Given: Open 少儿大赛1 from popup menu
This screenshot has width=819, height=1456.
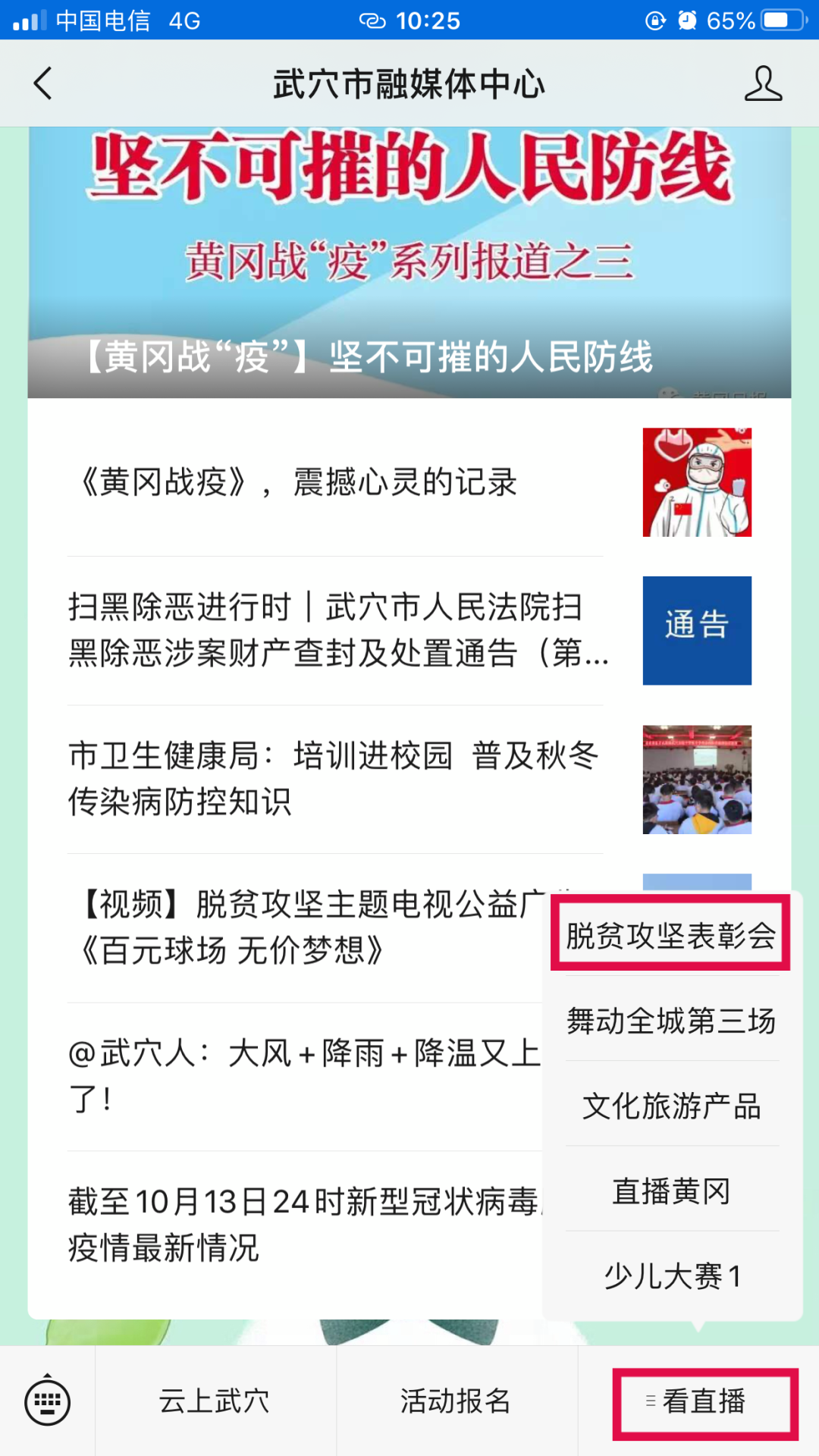Looking at the screenshot, I should [670, 1276].
